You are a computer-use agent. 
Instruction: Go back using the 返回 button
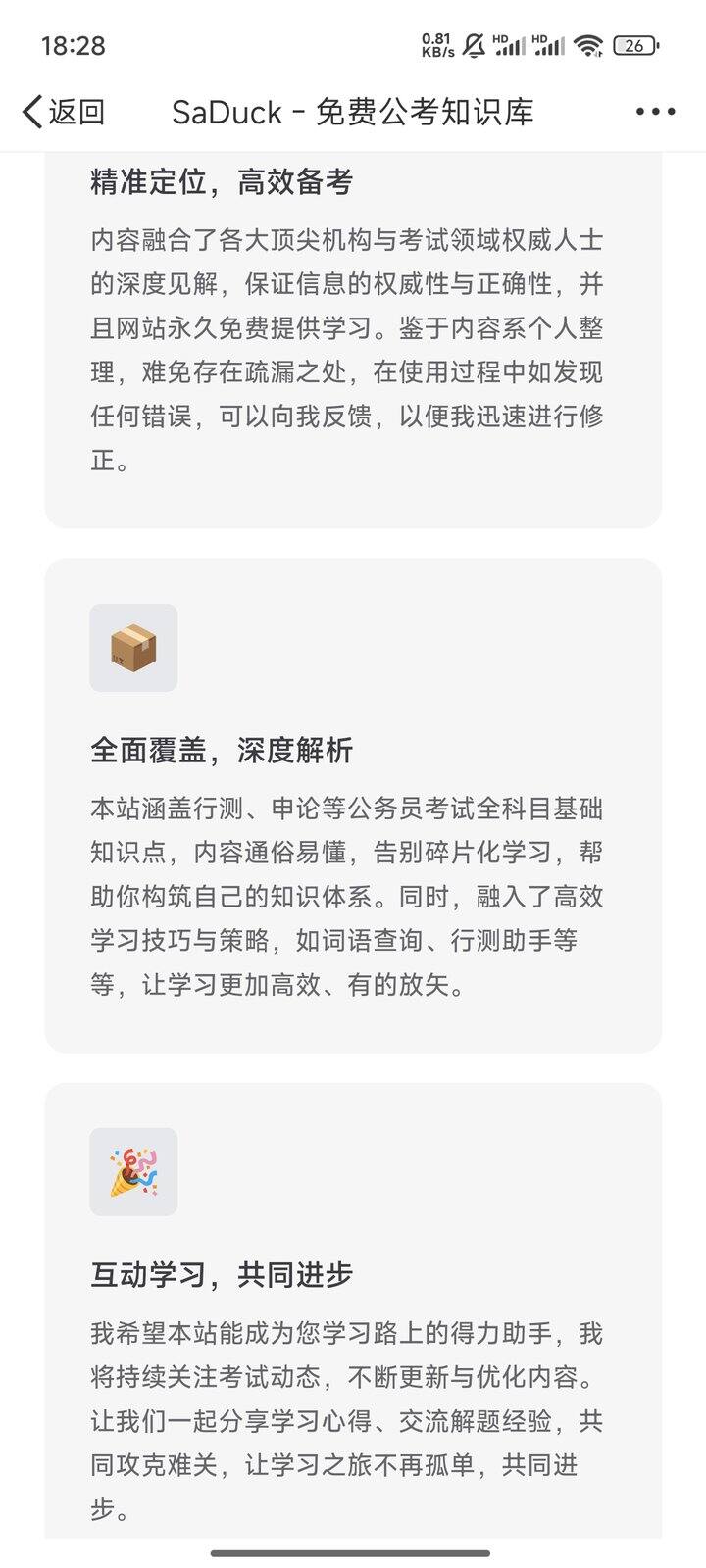coord(64,112)
